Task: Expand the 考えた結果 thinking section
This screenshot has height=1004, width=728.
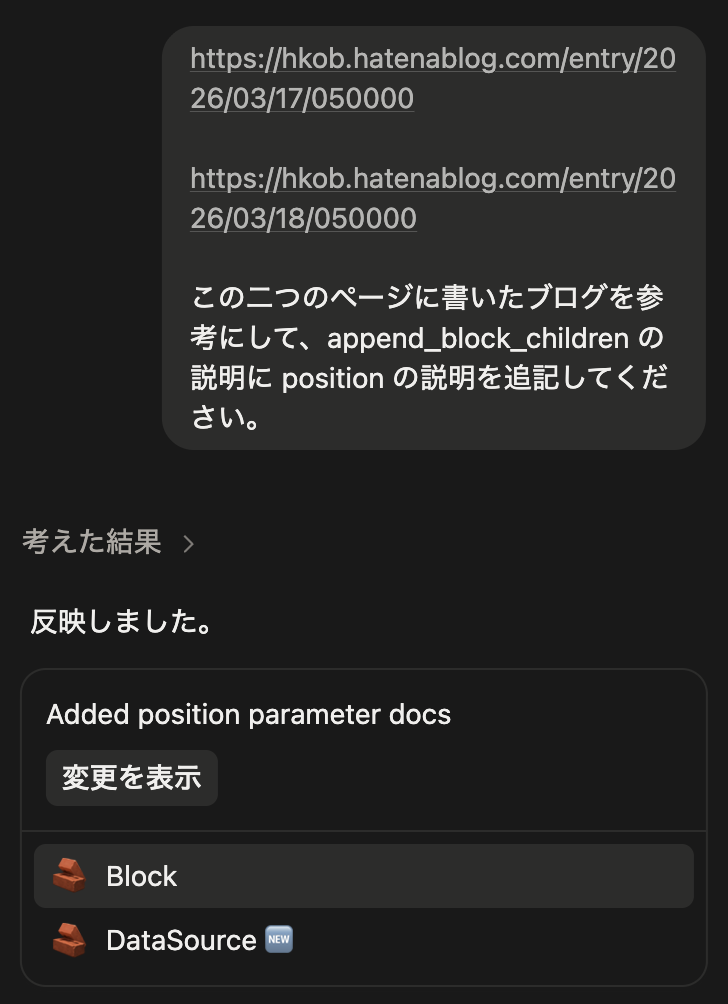Action: pos(108,542)
